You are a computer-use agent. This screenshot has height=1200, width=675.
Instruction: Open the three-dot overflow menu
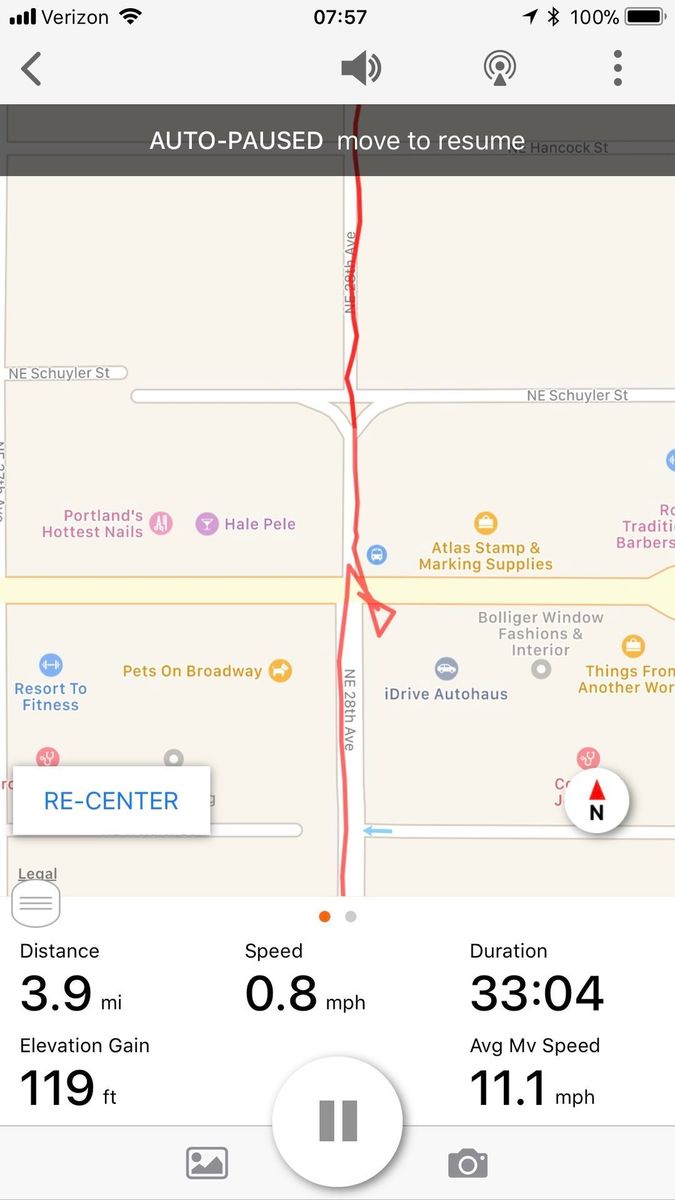point(618,69)
